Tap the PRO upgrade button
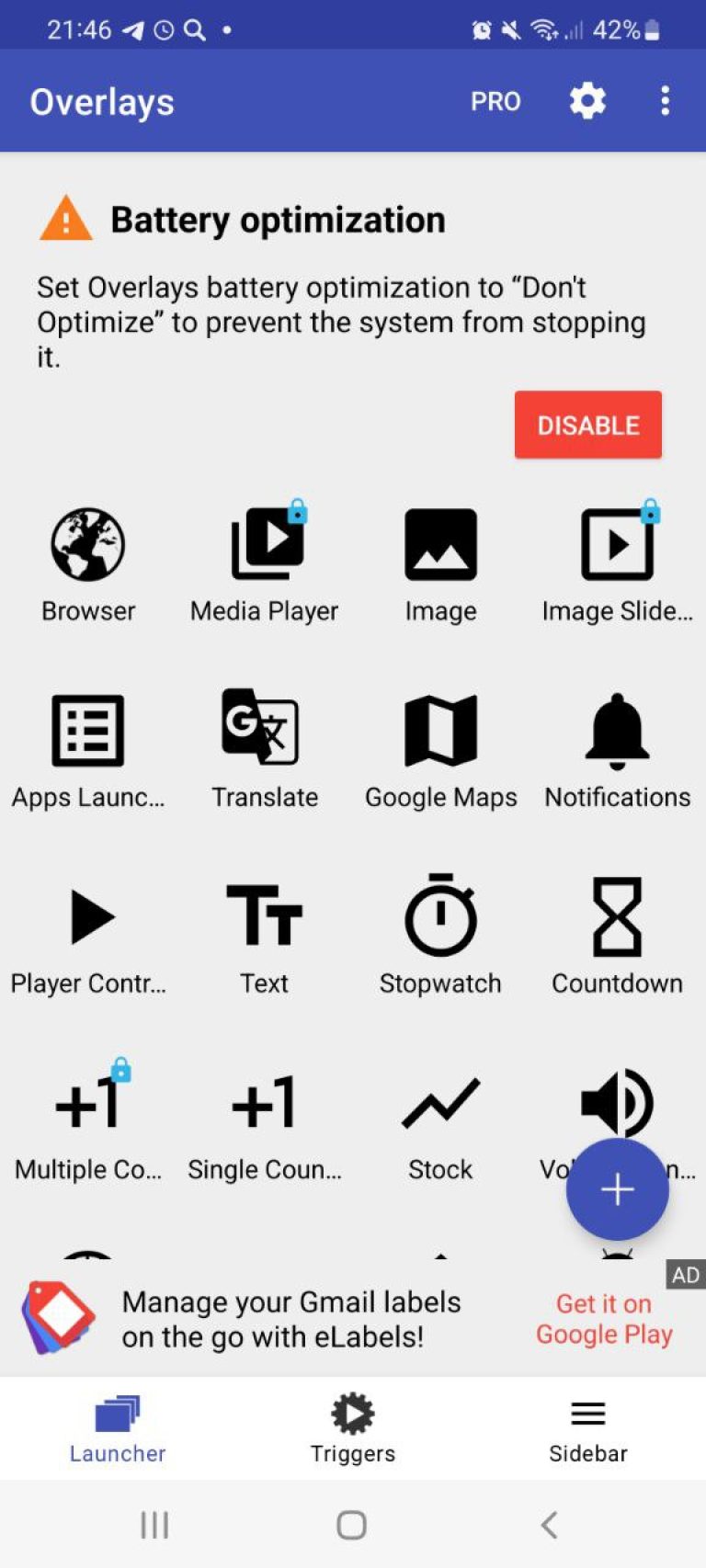The height and width of the screenshot is (1568, 706). [495, 101]
